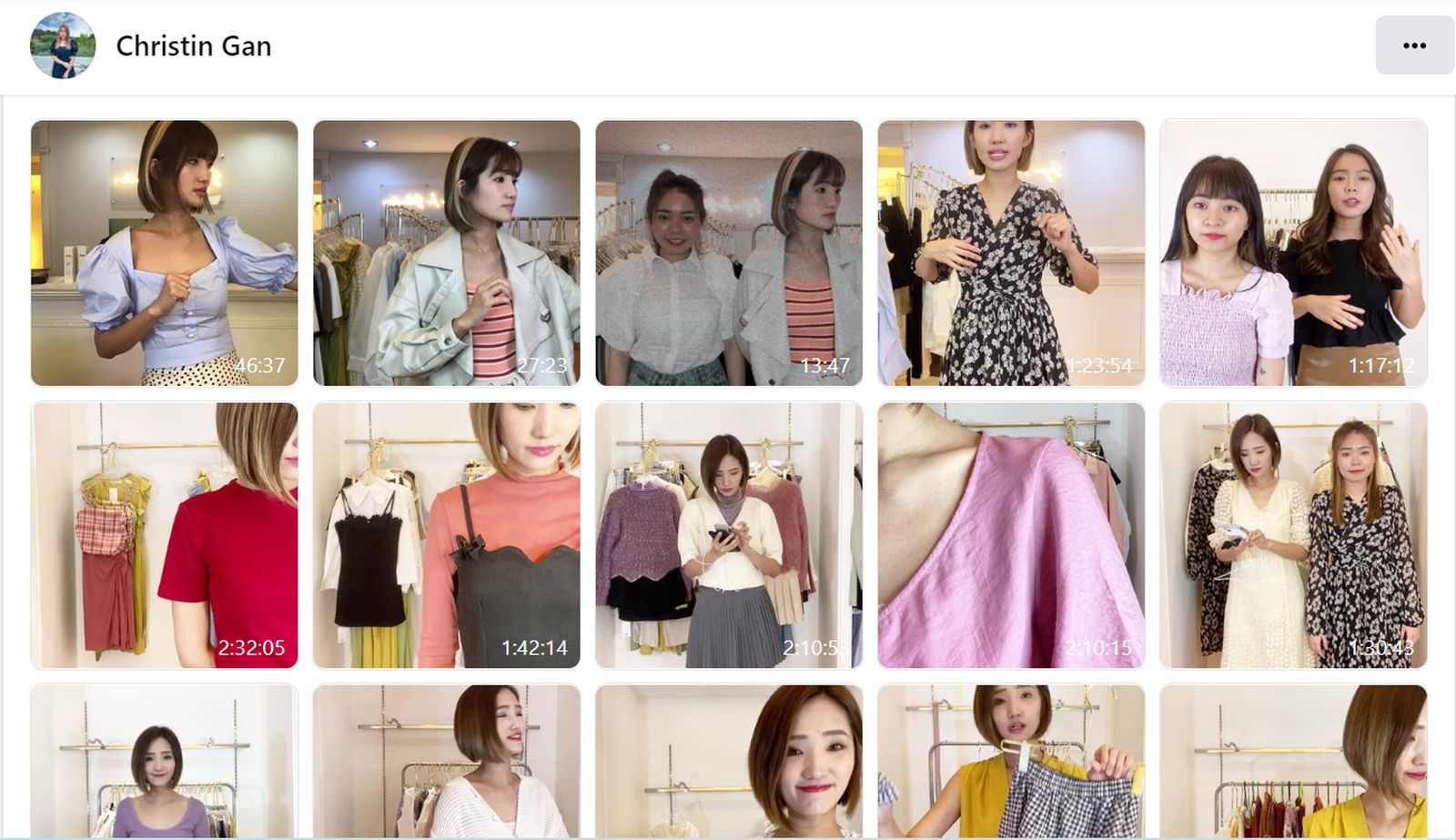Open the 2:10:15 video
The height and width of the screenshot is (840, 1456).
click(x=1011, y=535)
